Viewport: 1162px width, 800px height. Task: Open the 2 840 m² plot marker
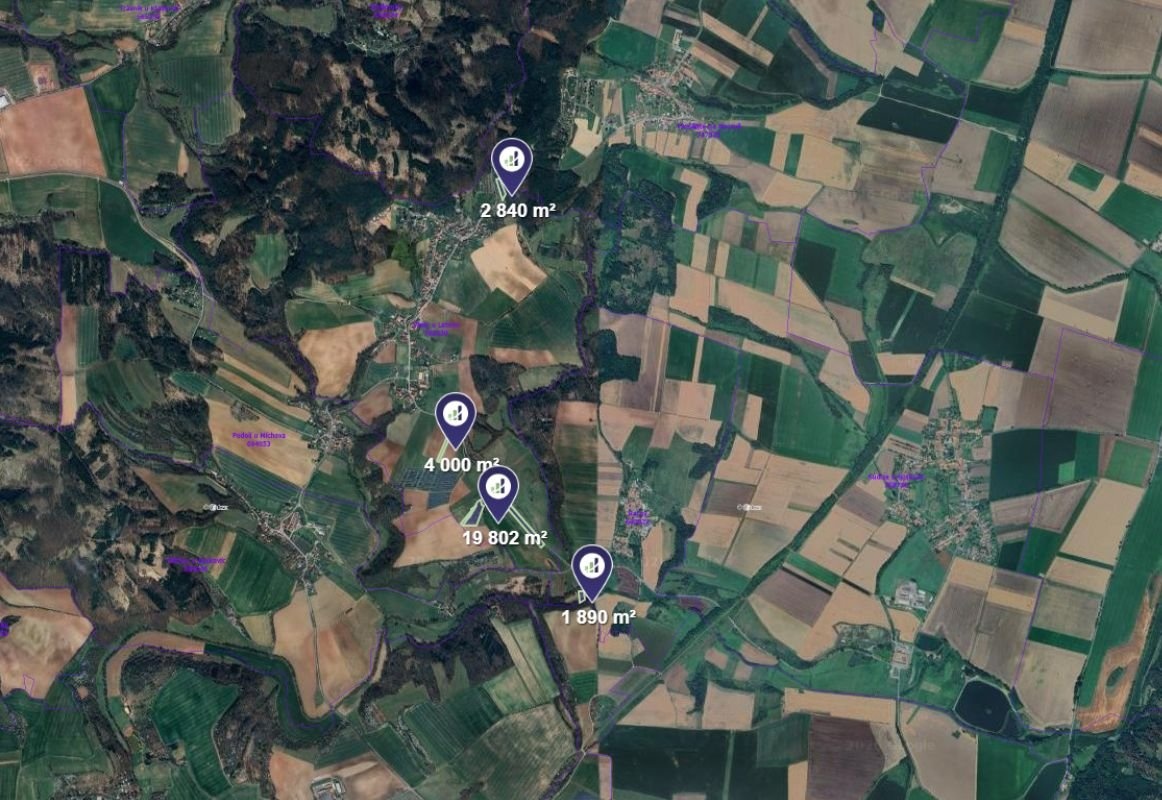[512, 161]
